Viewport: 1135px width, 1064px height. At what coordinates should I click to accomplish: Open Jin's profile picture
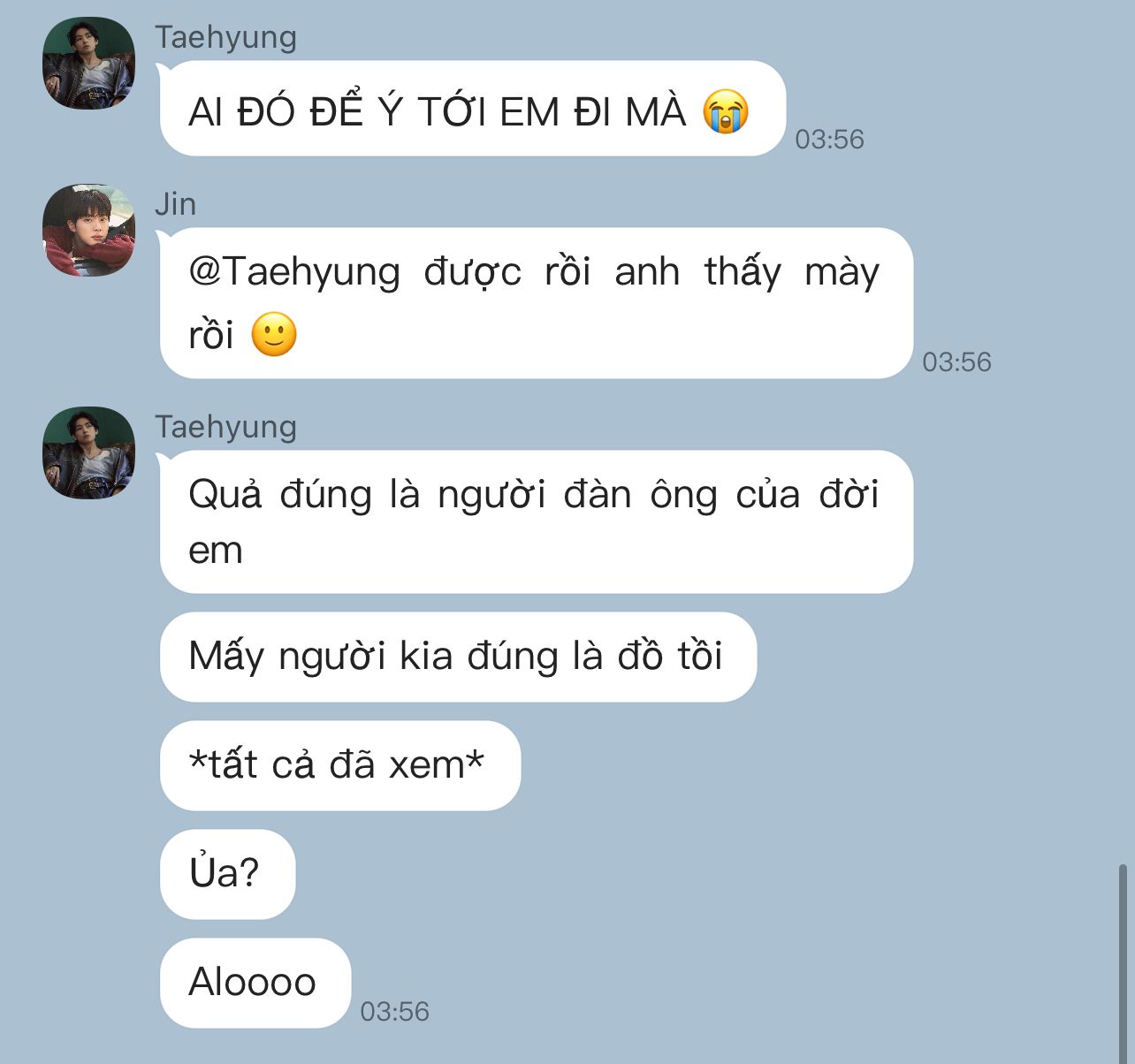tap(88, 231)
